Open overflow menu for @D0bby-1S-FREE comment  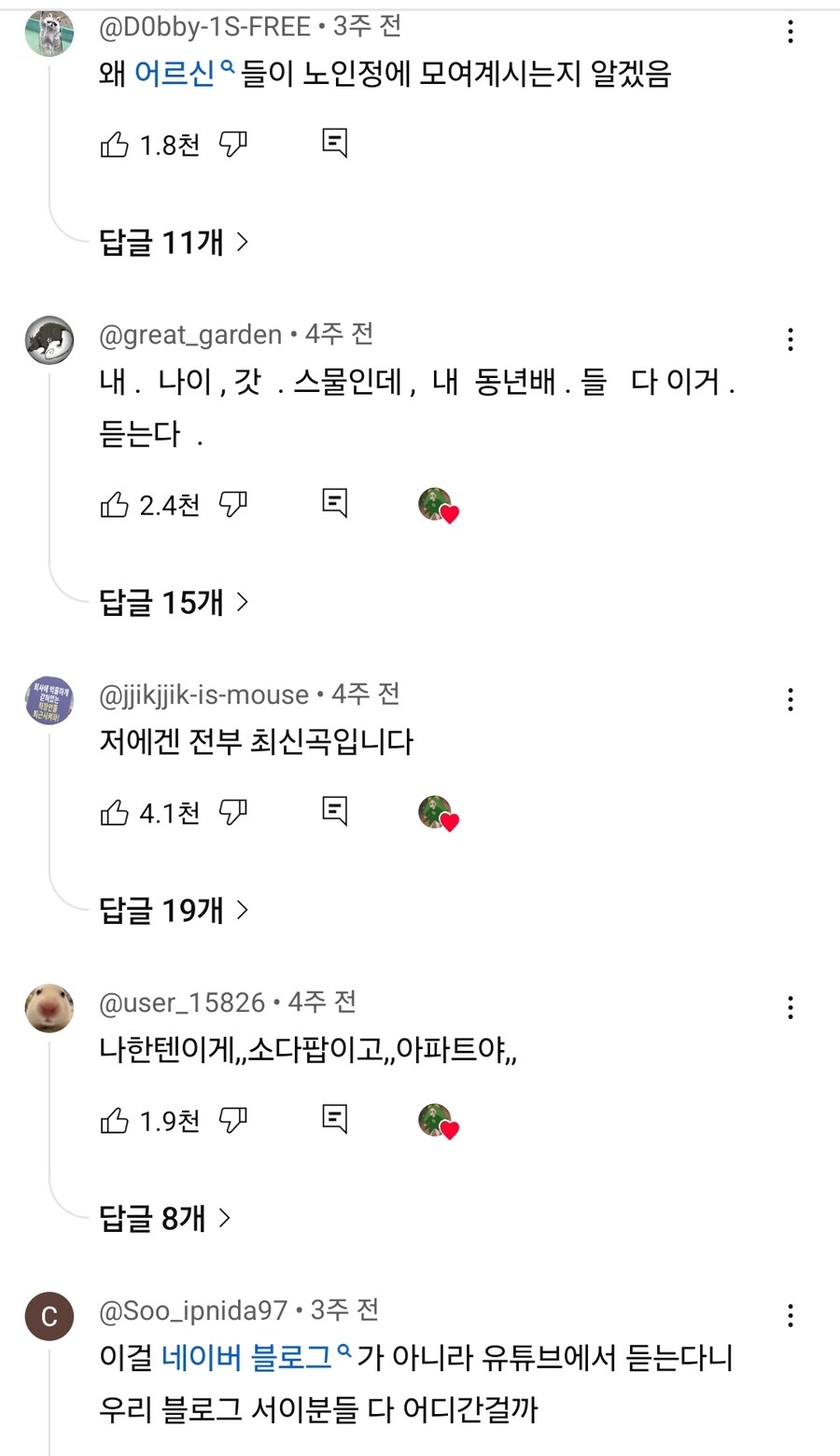(x=791, y=32)
